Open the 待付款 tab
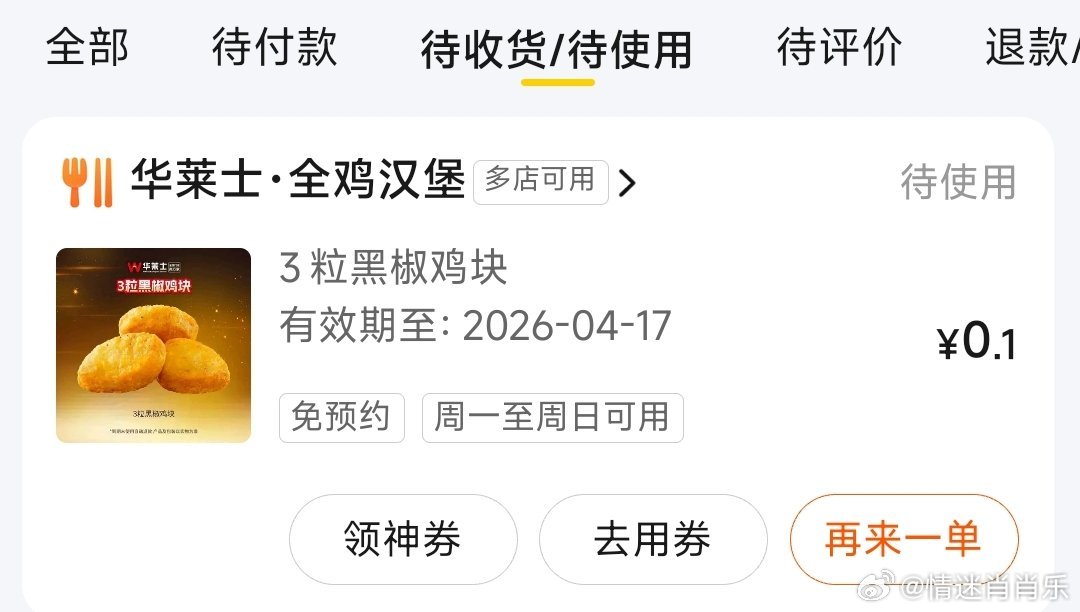Viewport: 1080px width, 612px height. pyautogui.click(x=274, y=48)
